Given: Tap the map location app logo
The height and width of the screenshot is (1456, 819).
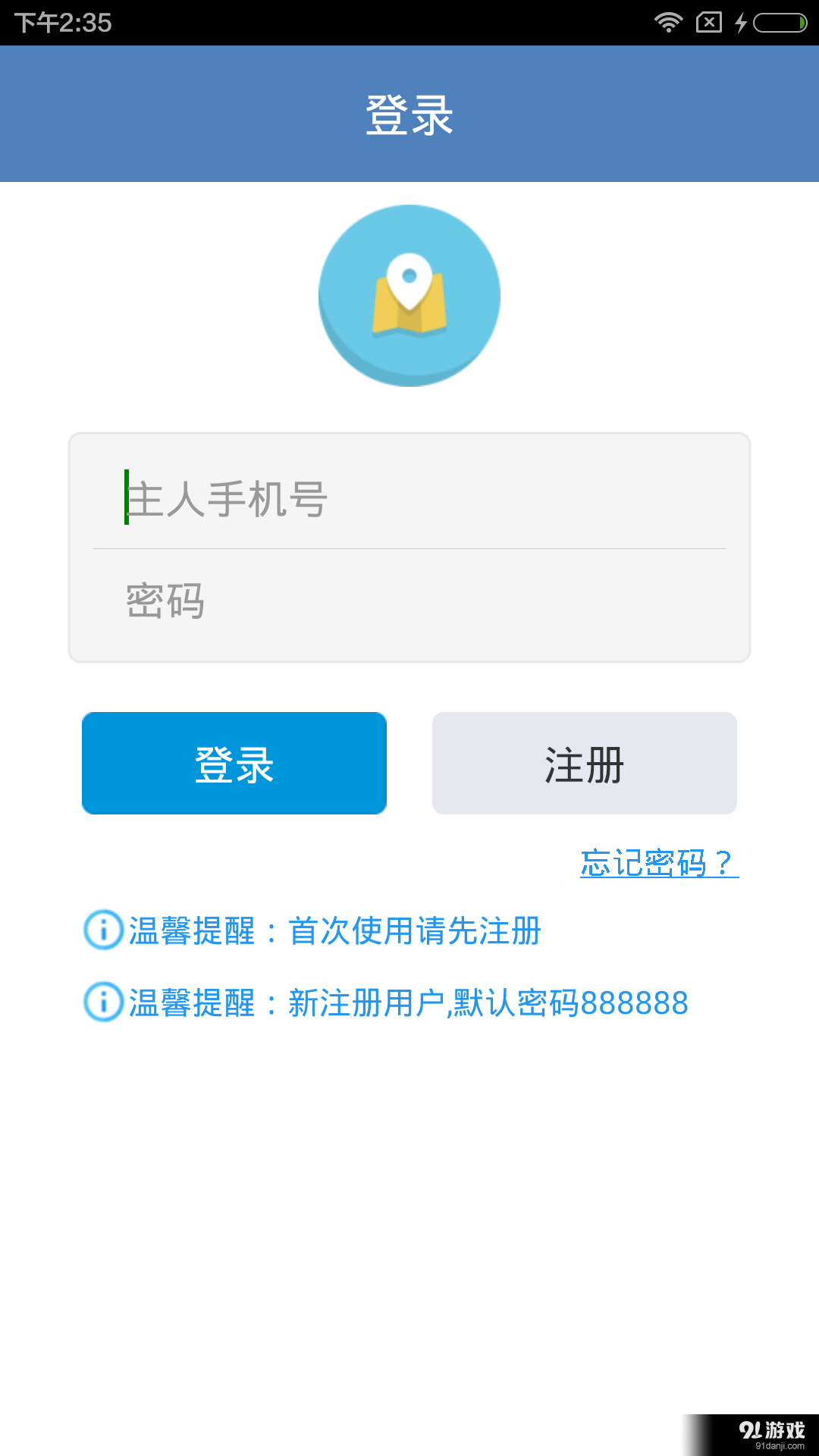Looking at the screenshot, I should (x=409, y=296).
